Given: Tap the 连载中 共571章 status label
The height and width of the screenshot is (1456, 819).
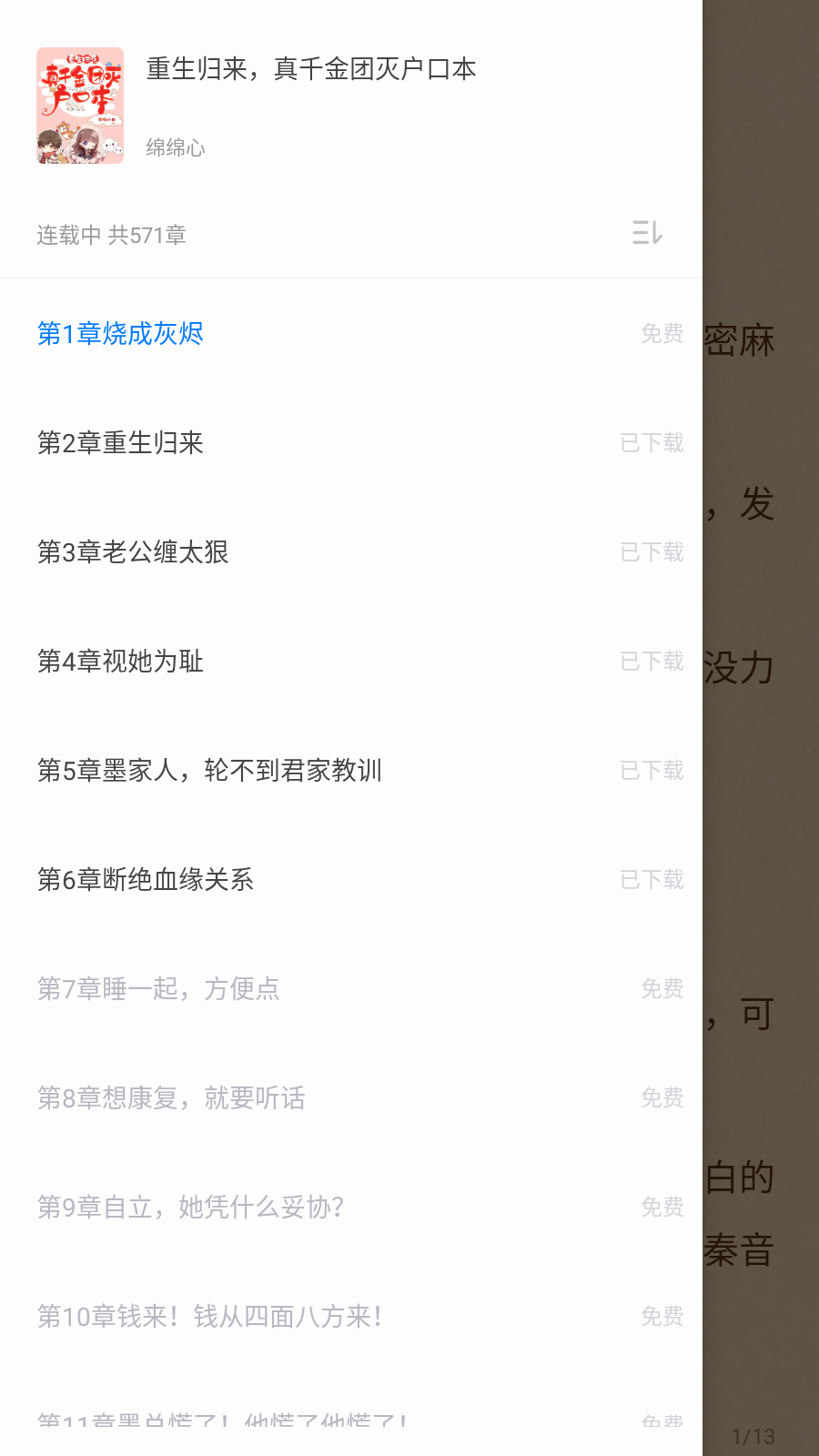Looking at the screenshot, I should [109, 235].
